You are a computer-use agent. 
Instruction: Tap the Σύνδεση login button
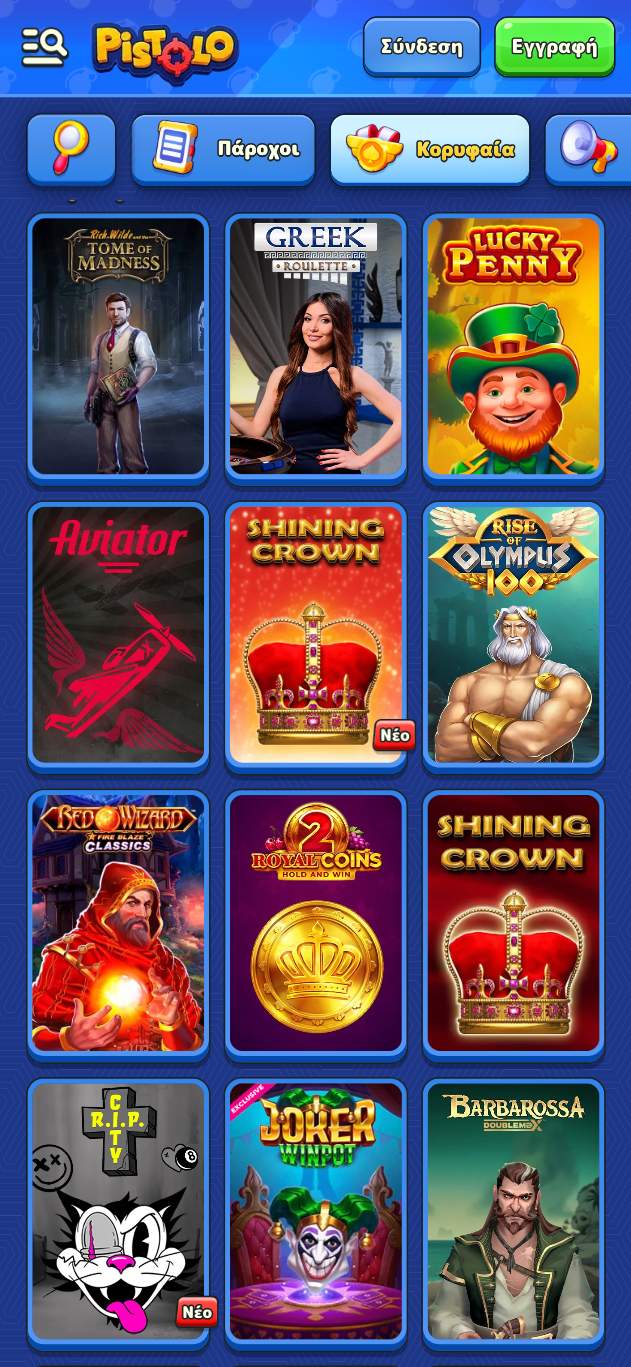[421, 47]
